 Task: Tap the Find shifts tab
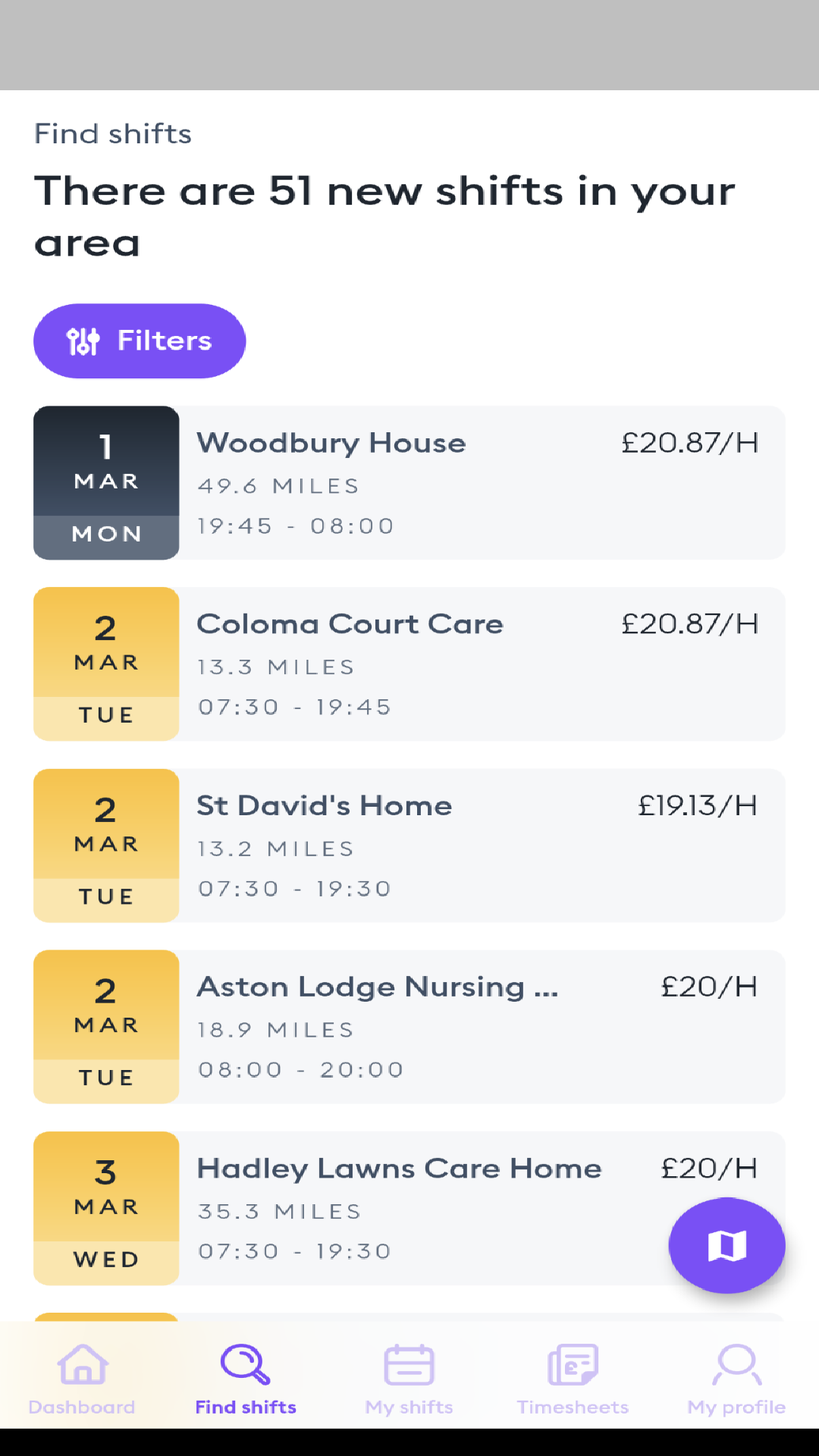coord(246,1379)
